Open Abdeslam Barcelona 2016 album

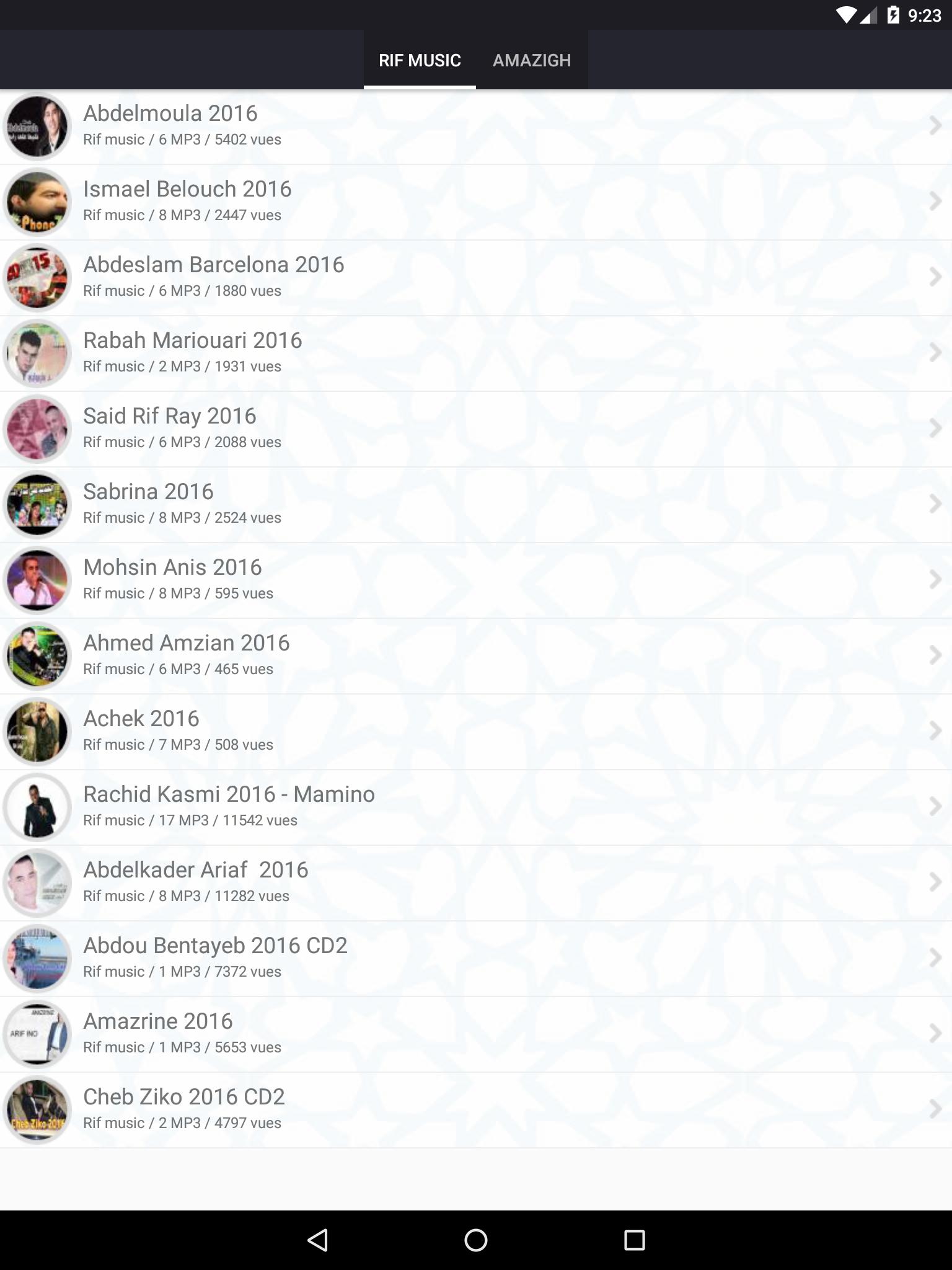tap(476, 278)
